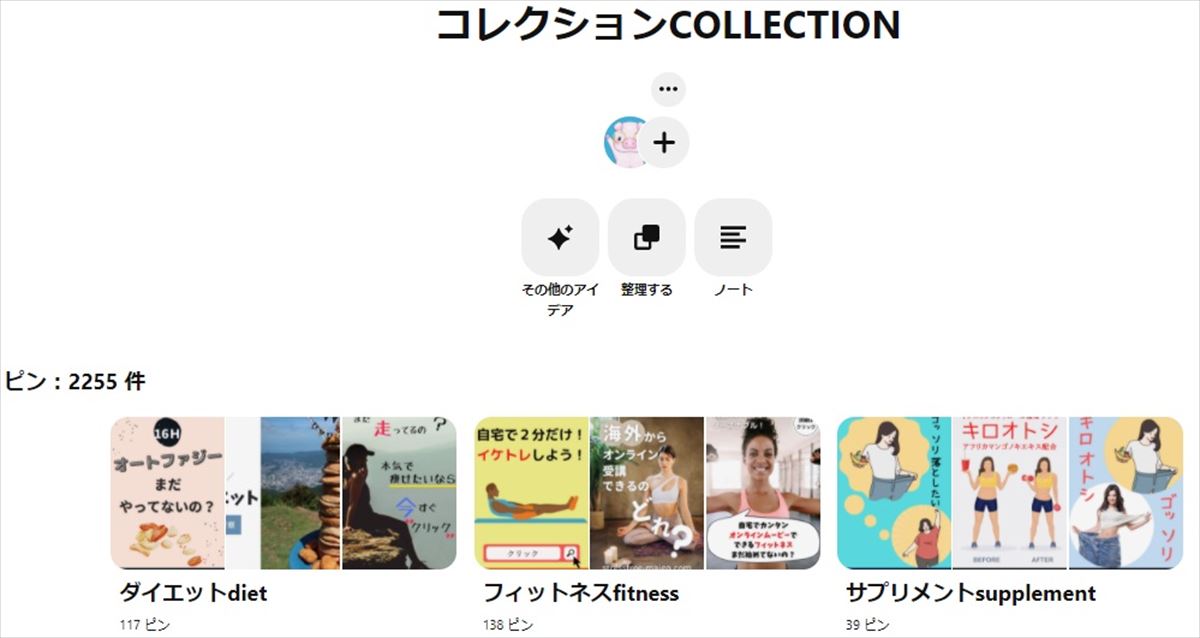Screen dimensions: 1200x638
Task: Open the pig profile avatar
Action: (x=622, y=142)
